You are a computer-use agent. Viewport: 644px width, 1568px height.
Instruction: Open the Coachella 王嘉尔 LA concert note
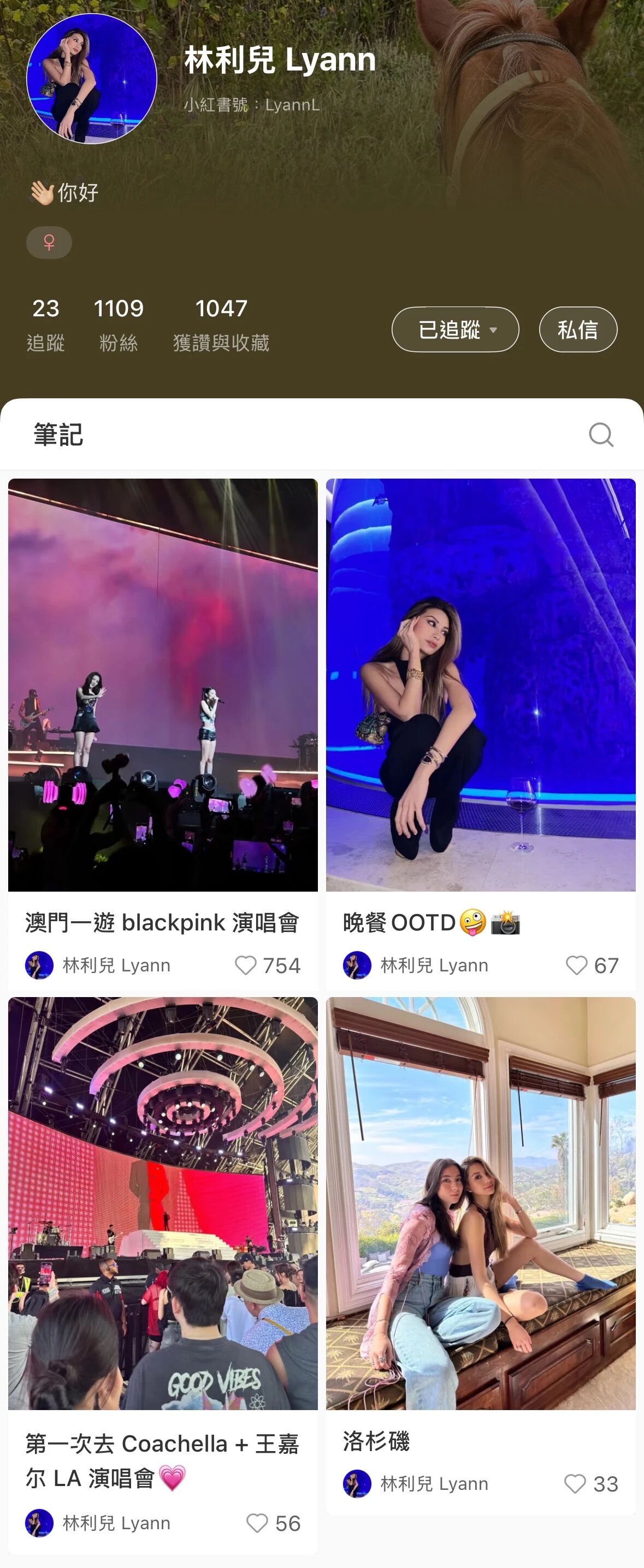[163, 1204]
